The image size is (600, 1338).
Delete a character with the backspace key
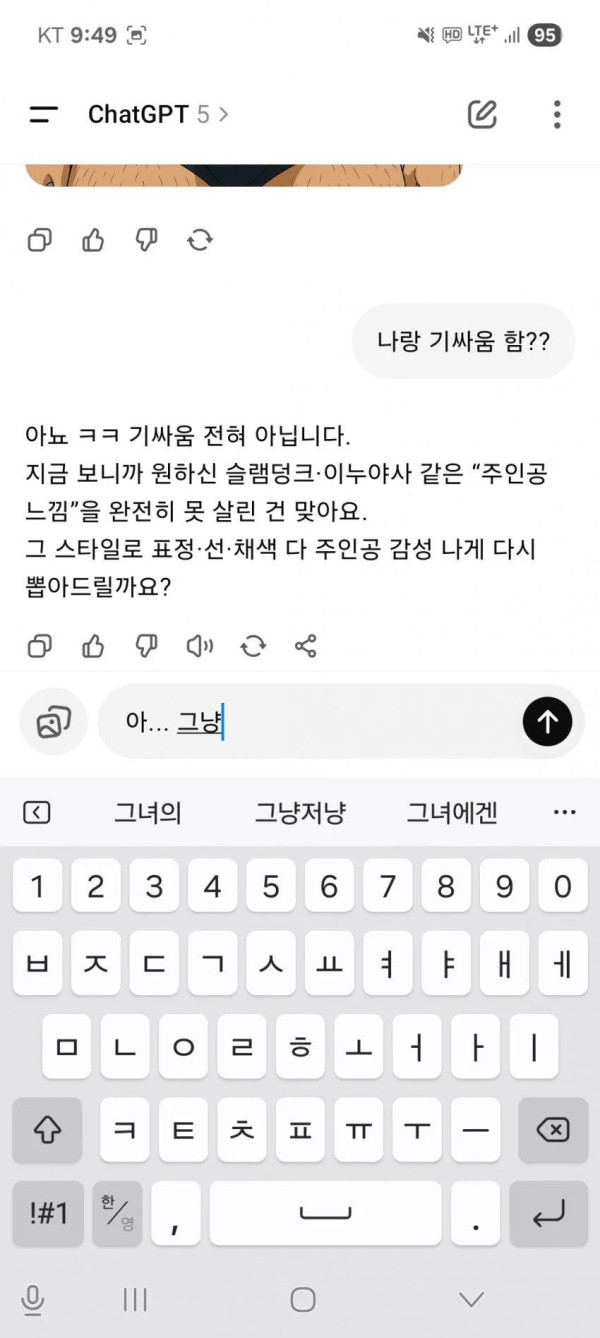pyautogui.click(x=552, y=1130)
